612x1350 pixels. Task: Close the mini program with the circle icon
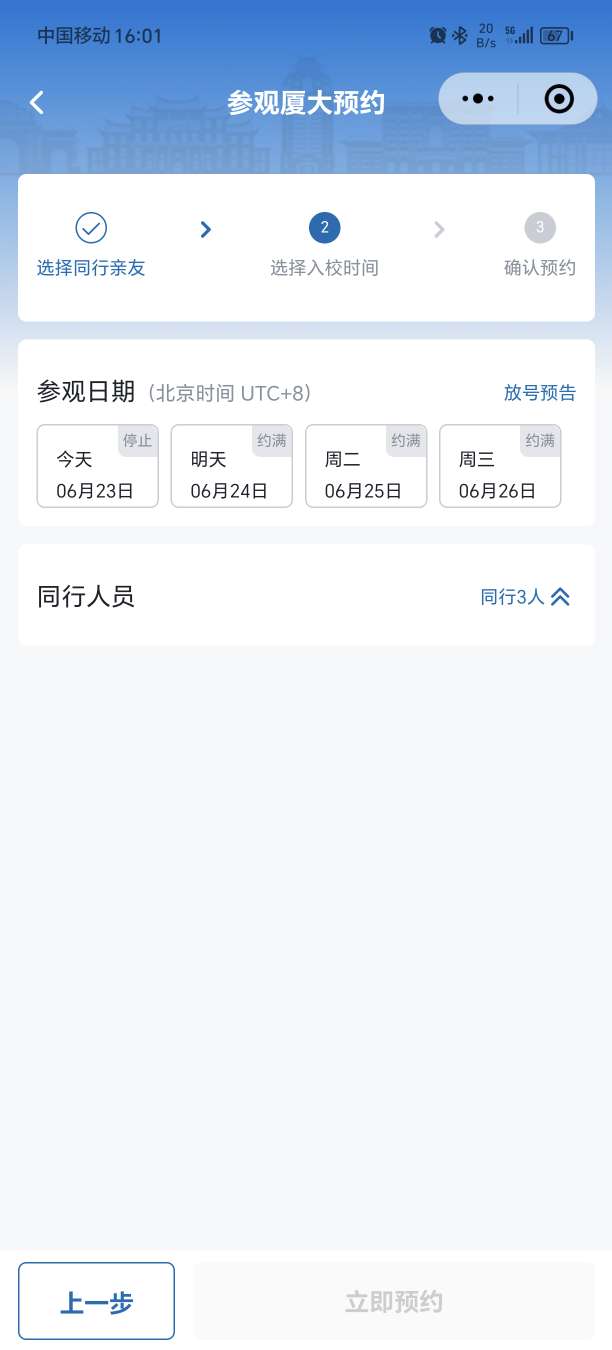click(558, 99)
